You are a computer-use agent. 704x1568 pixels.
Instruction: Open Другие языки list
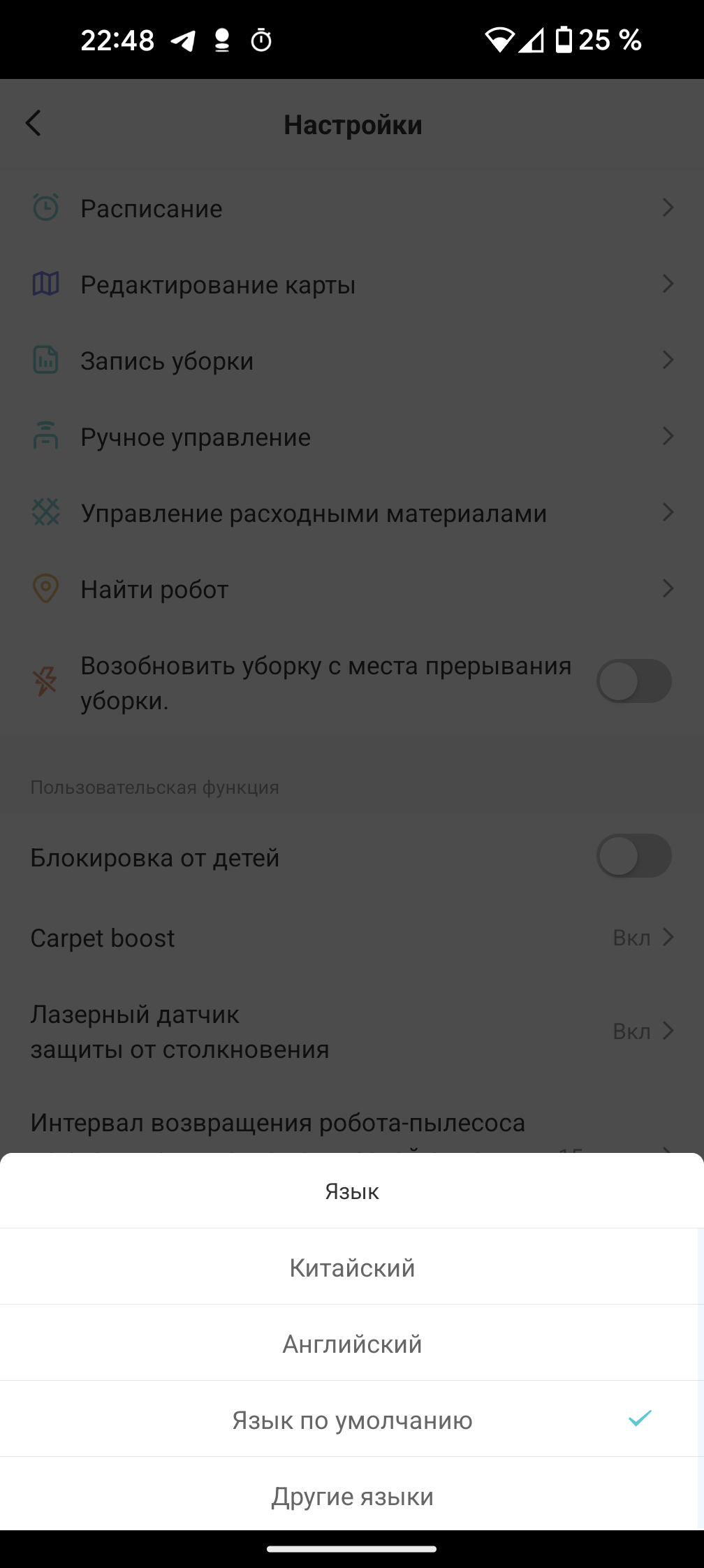point(352,1495)
